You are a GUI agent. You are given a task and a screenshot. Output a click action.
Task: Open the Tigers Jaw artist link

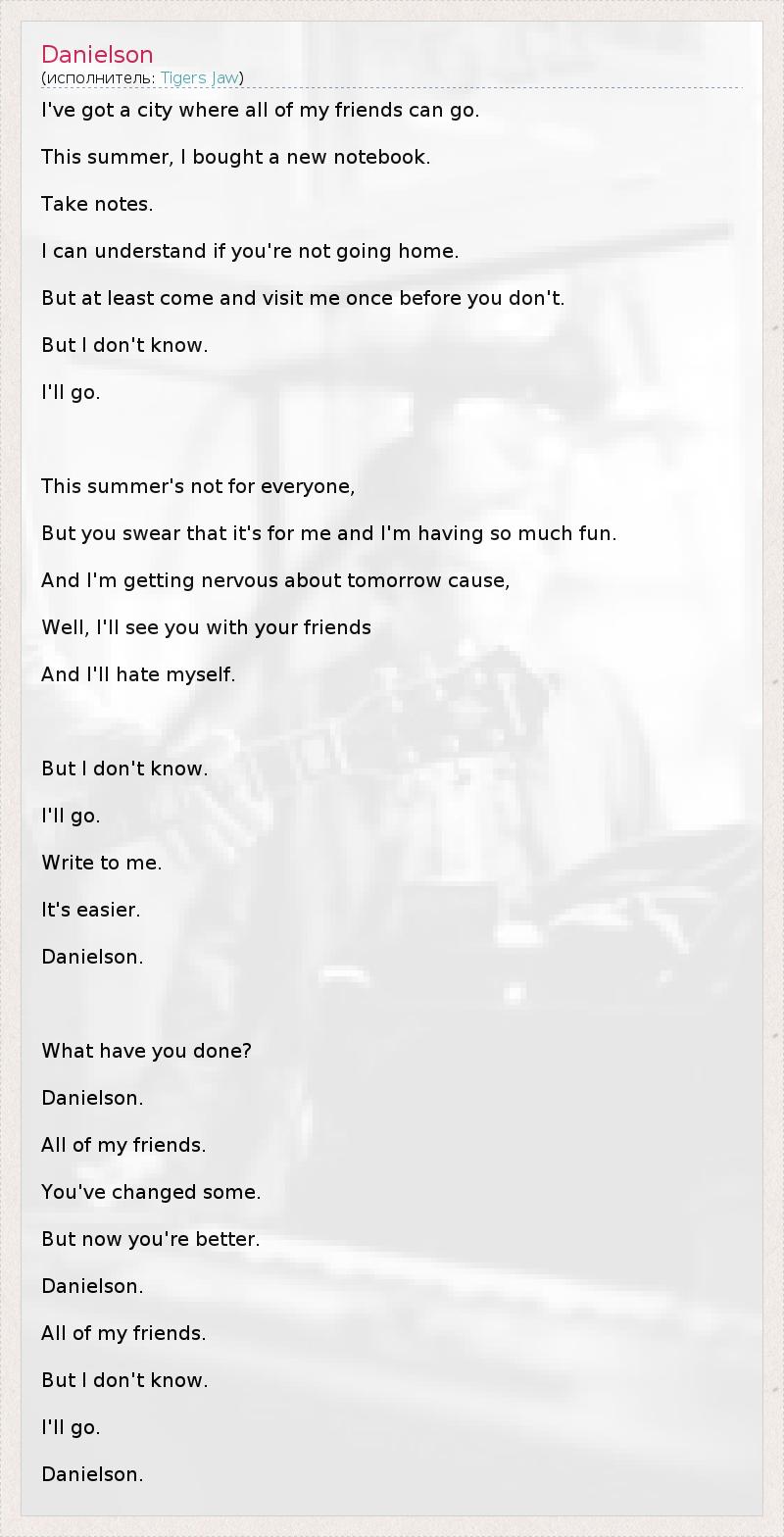tap(199, 77)
